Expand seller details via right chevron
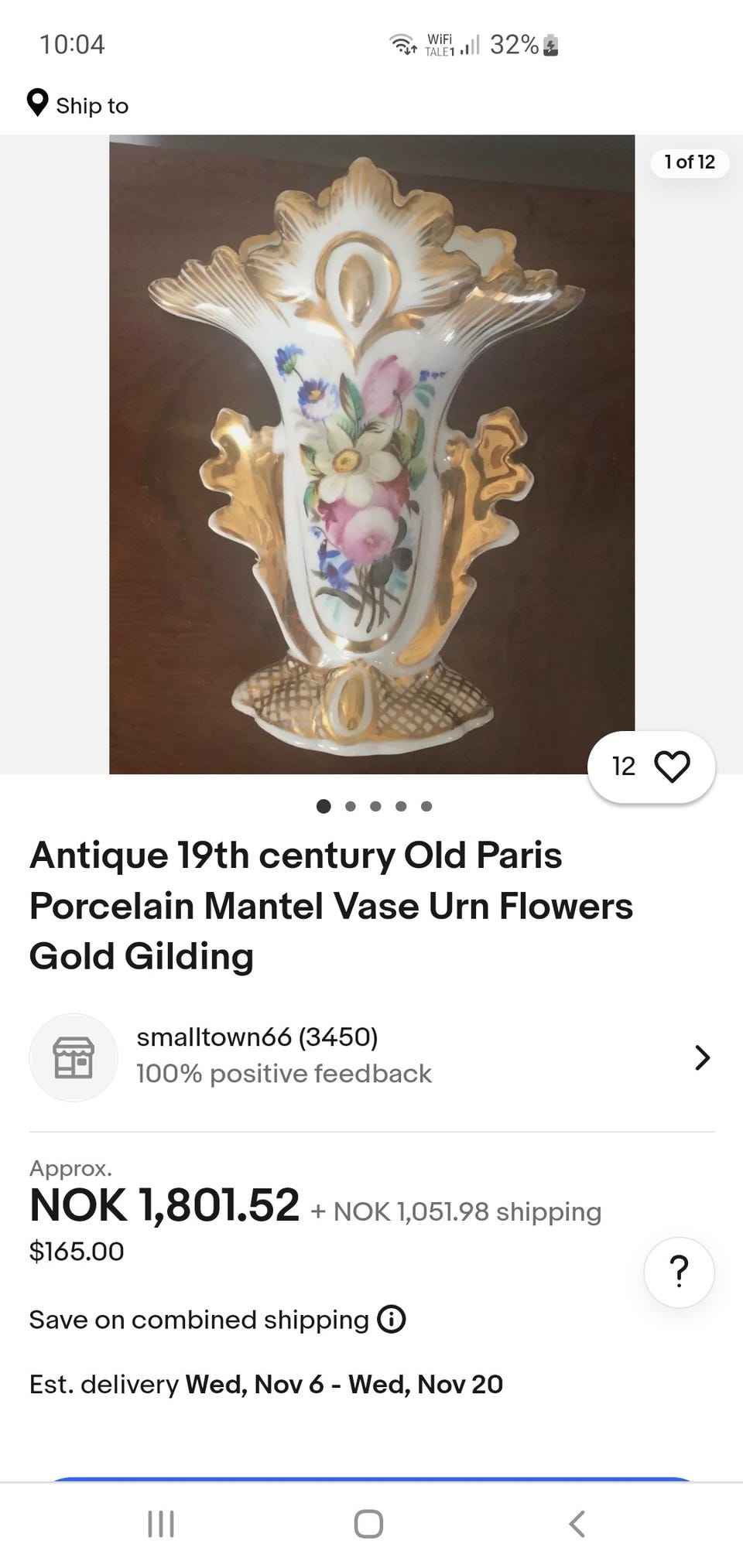This screenshot has height=1568, width=743. pos(701,1057)
